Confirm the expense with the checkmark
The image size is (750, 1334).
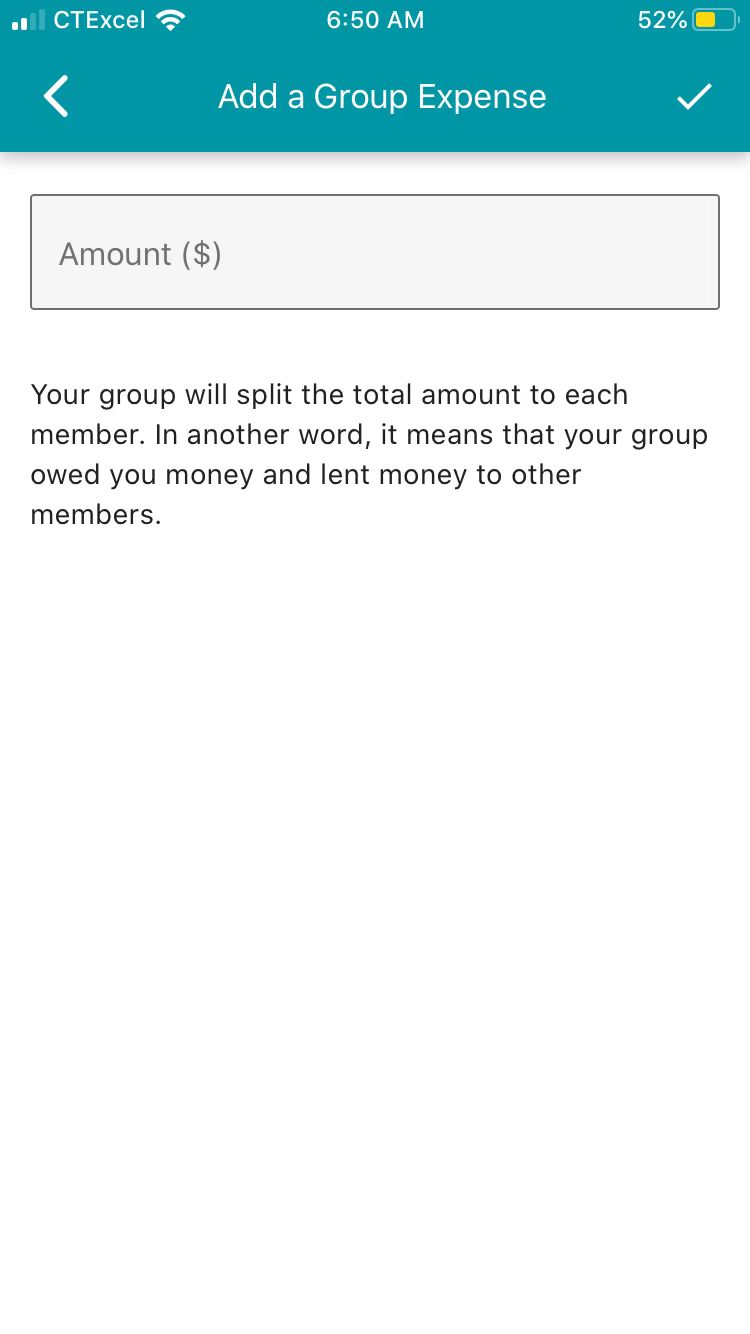pyautogui.click(x=694, y=97)
